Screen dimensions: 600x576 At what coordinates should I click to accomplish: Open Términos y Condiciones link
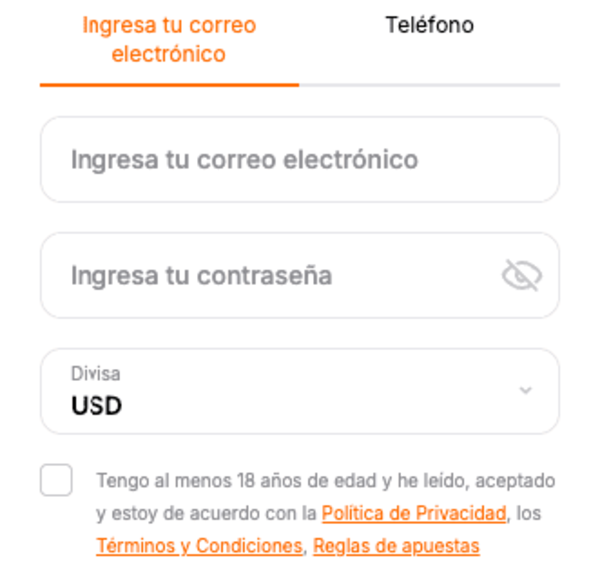(199, 546)
